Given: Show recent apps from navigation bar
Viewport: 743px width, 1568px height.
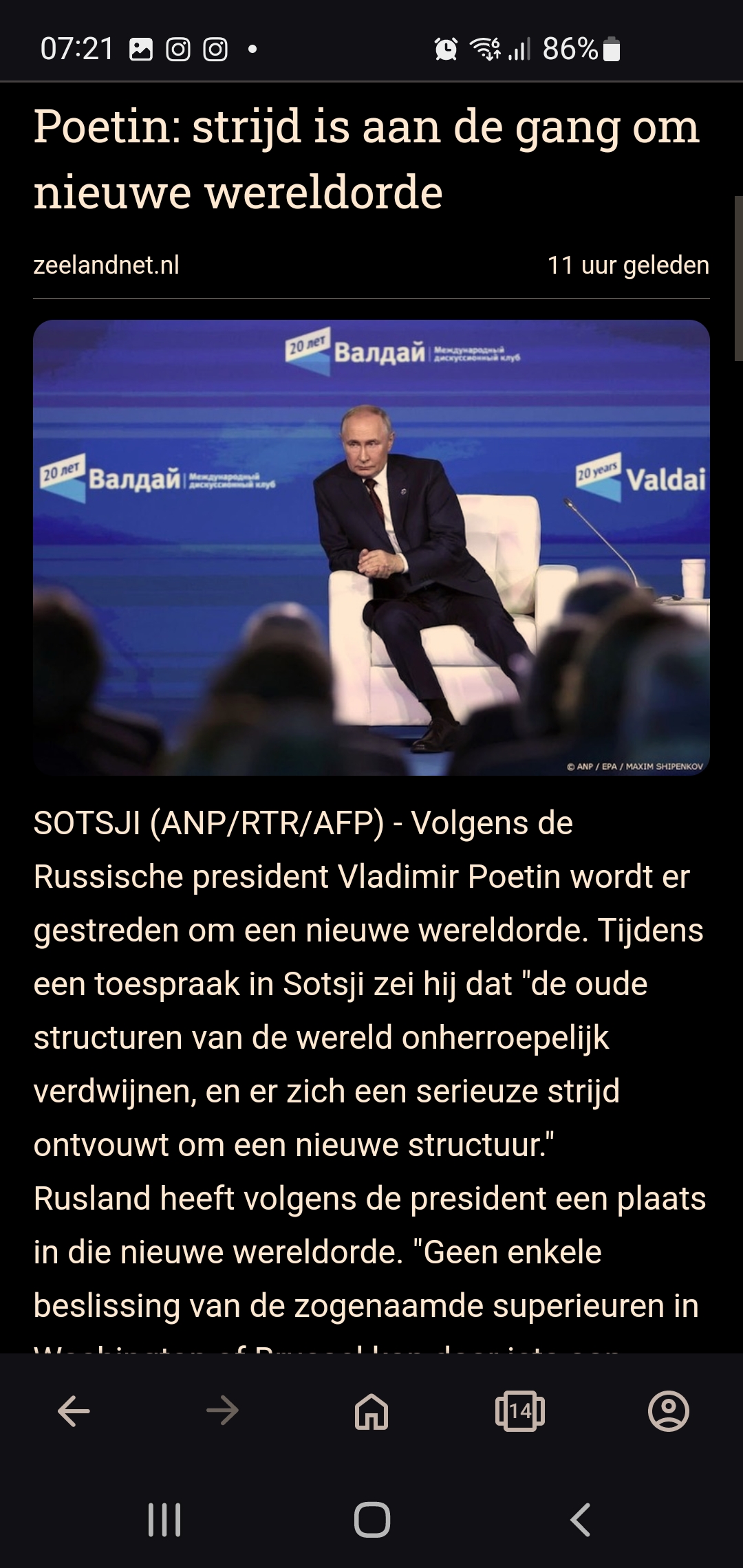Looking at the screenshot, I should coord(164,1520).
